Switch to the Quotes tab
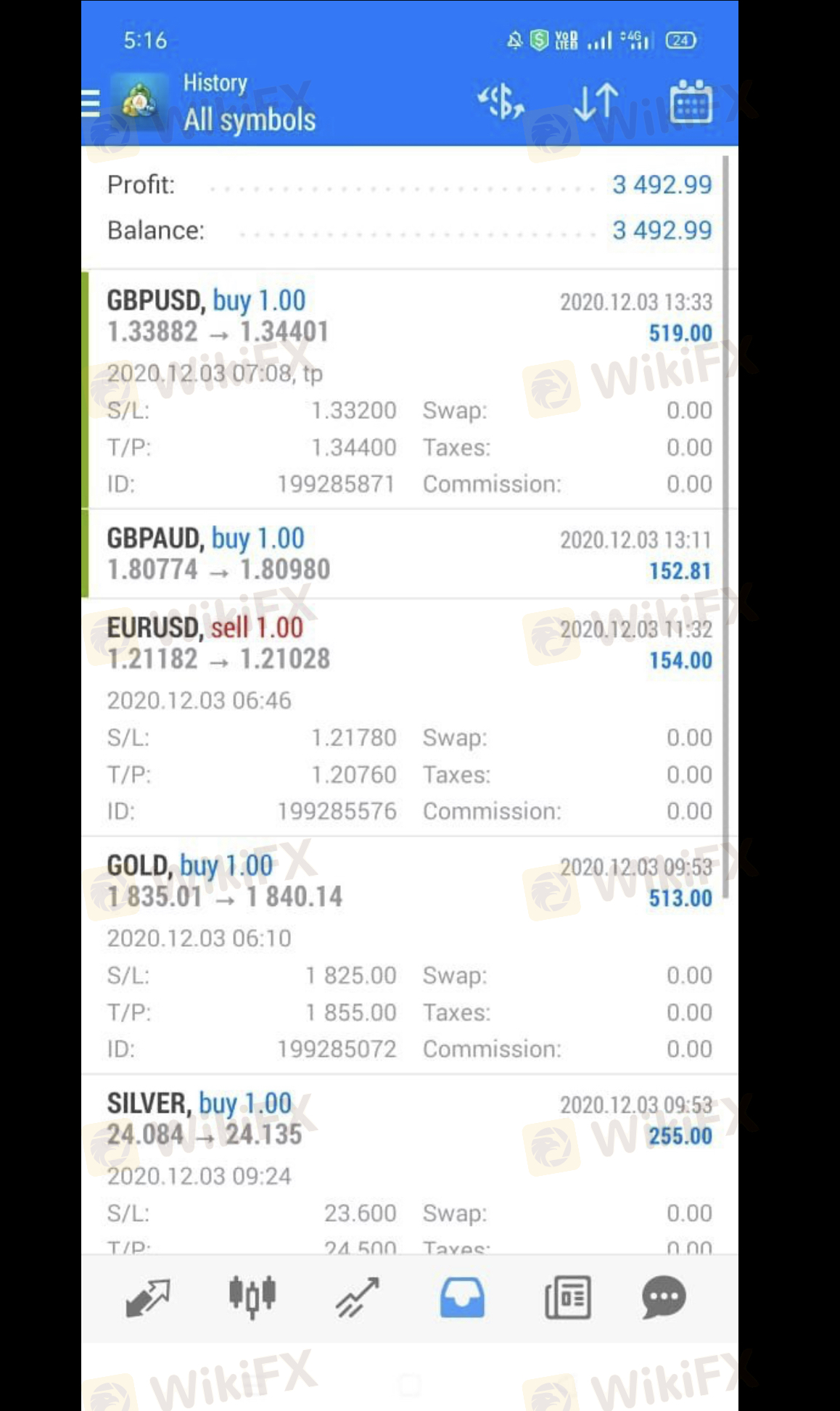Viewport: 840px width, 1411px height. click(x=147, y=1298)
